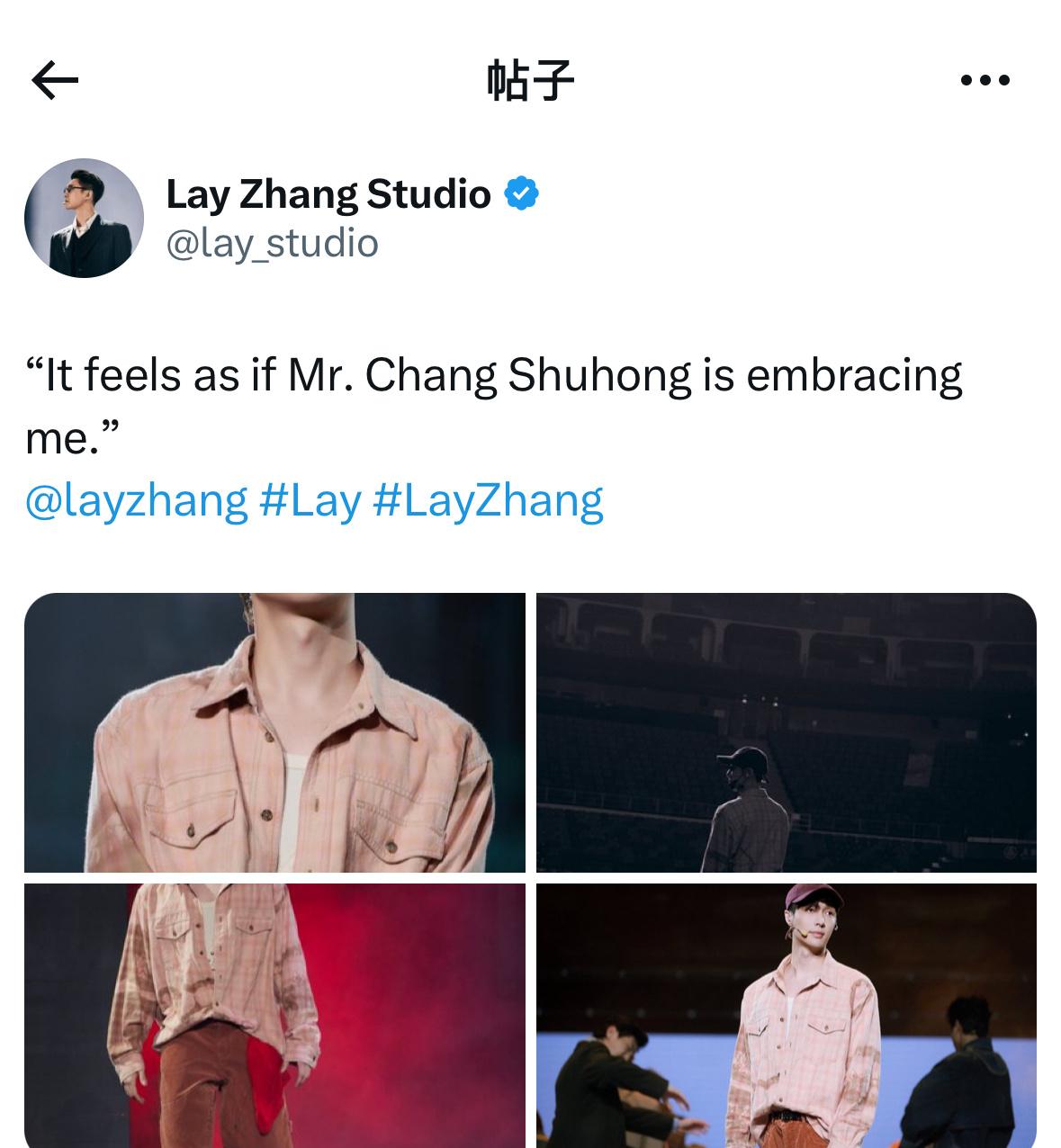Screen dimensions: 1061x1148
Task: Go back with the arrow icon
Action: pyautogui.click(x=55, y=80)
